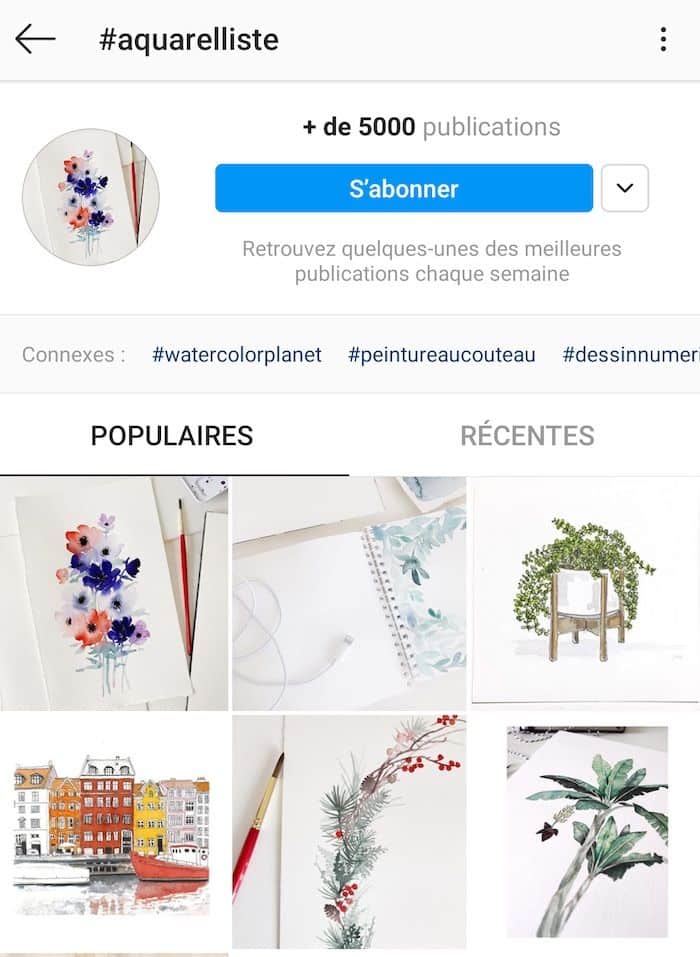Open the spiral notebook with leaves post
Viewport: 700px width, 957px height.
[x=349, y=593]
